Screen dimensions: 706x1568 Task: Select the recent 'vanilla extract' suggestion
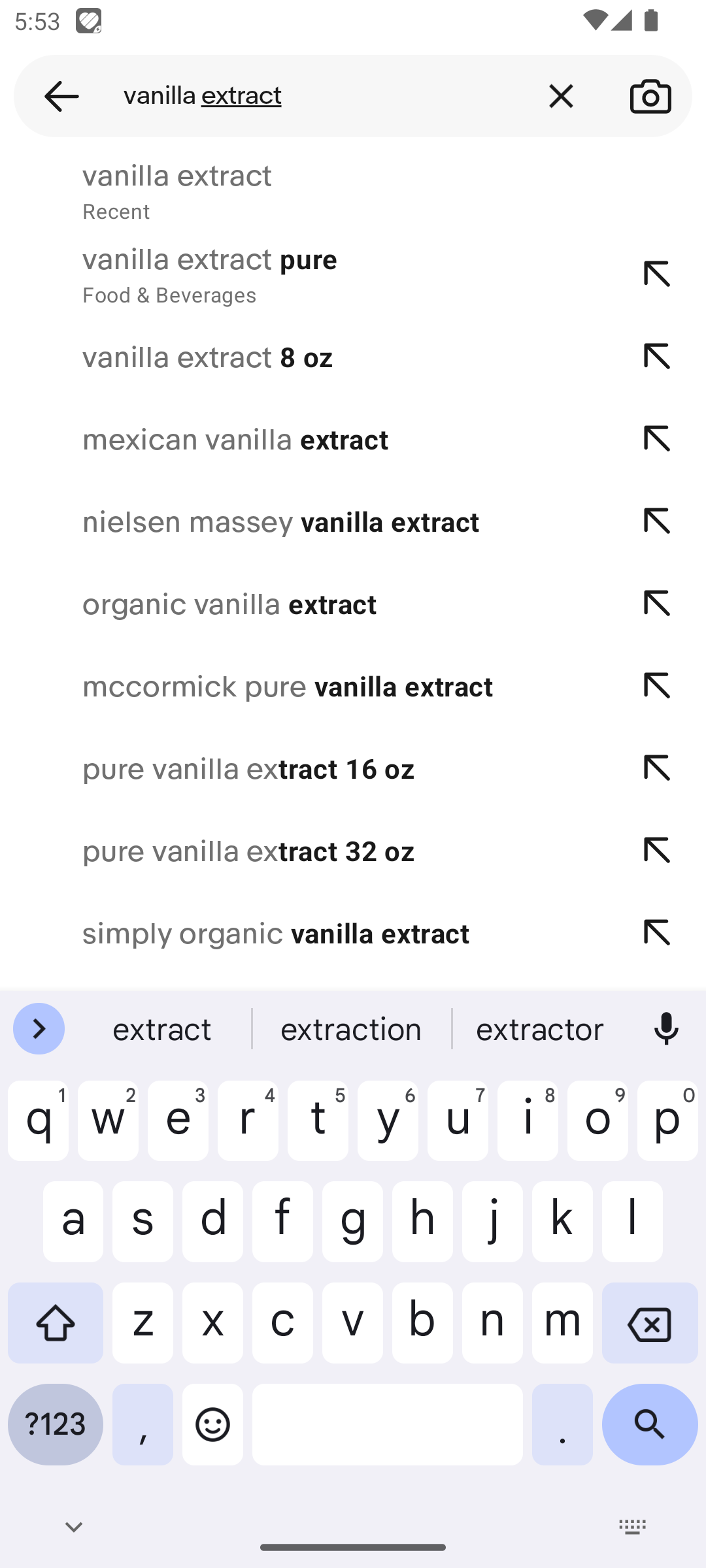(353, 191)
